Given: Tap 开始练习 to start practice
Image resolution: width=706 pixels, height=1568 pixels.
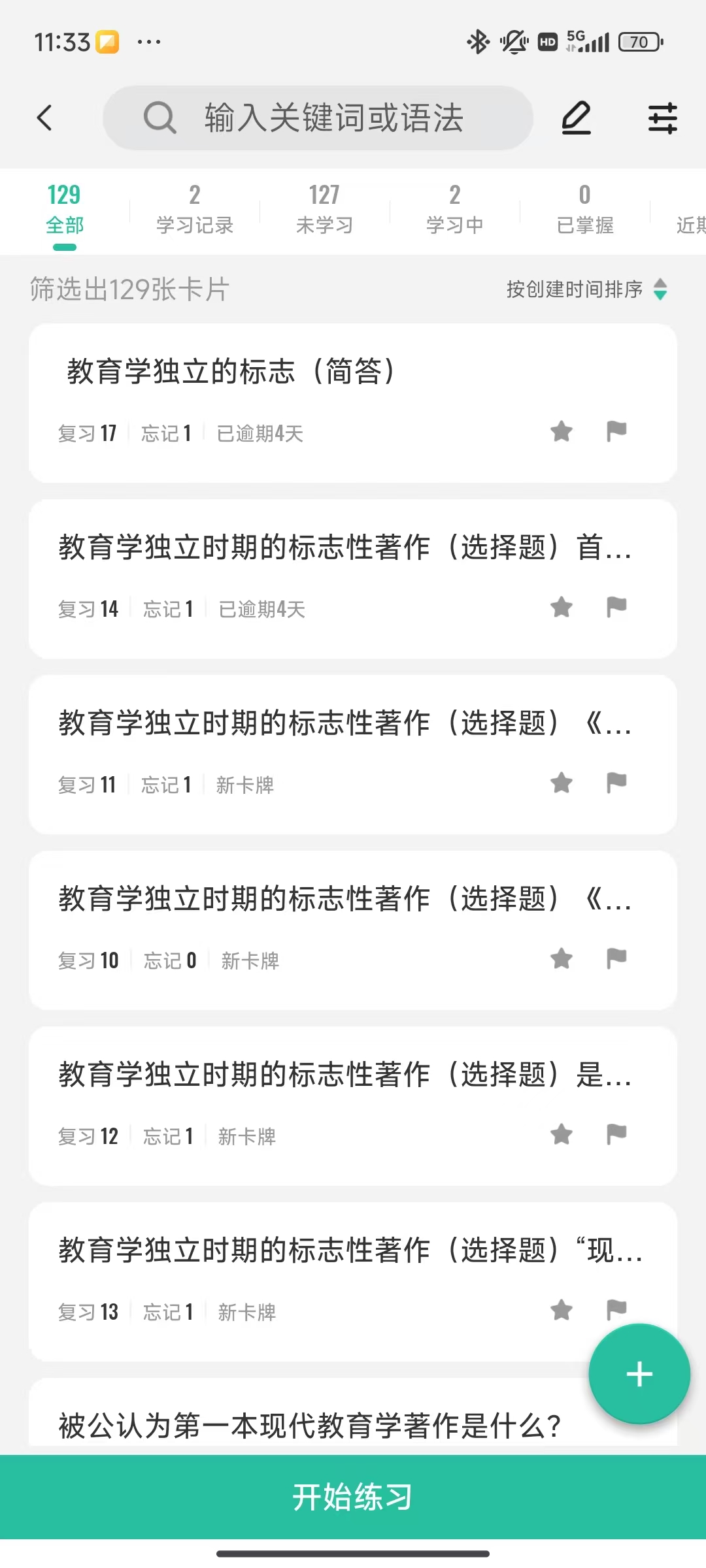Looking at the screenshot, I should click(353, 1497).
